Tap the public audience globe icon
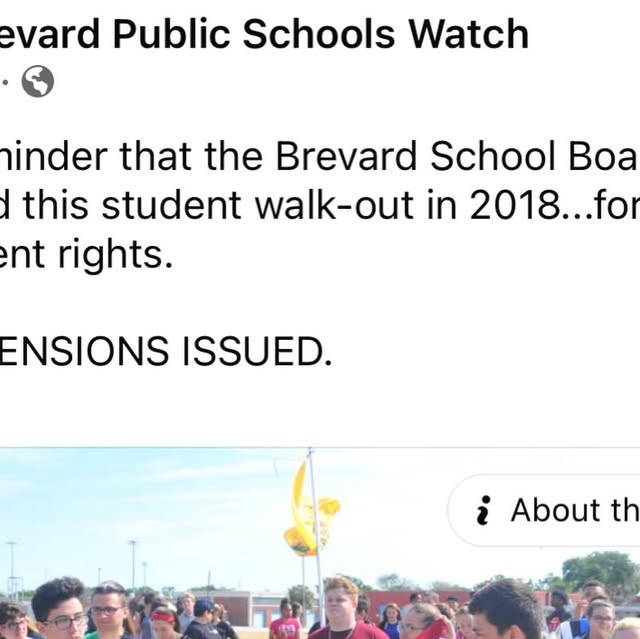Image resolution: width=640 pixels, height=639 pixels. pos(37,82)
